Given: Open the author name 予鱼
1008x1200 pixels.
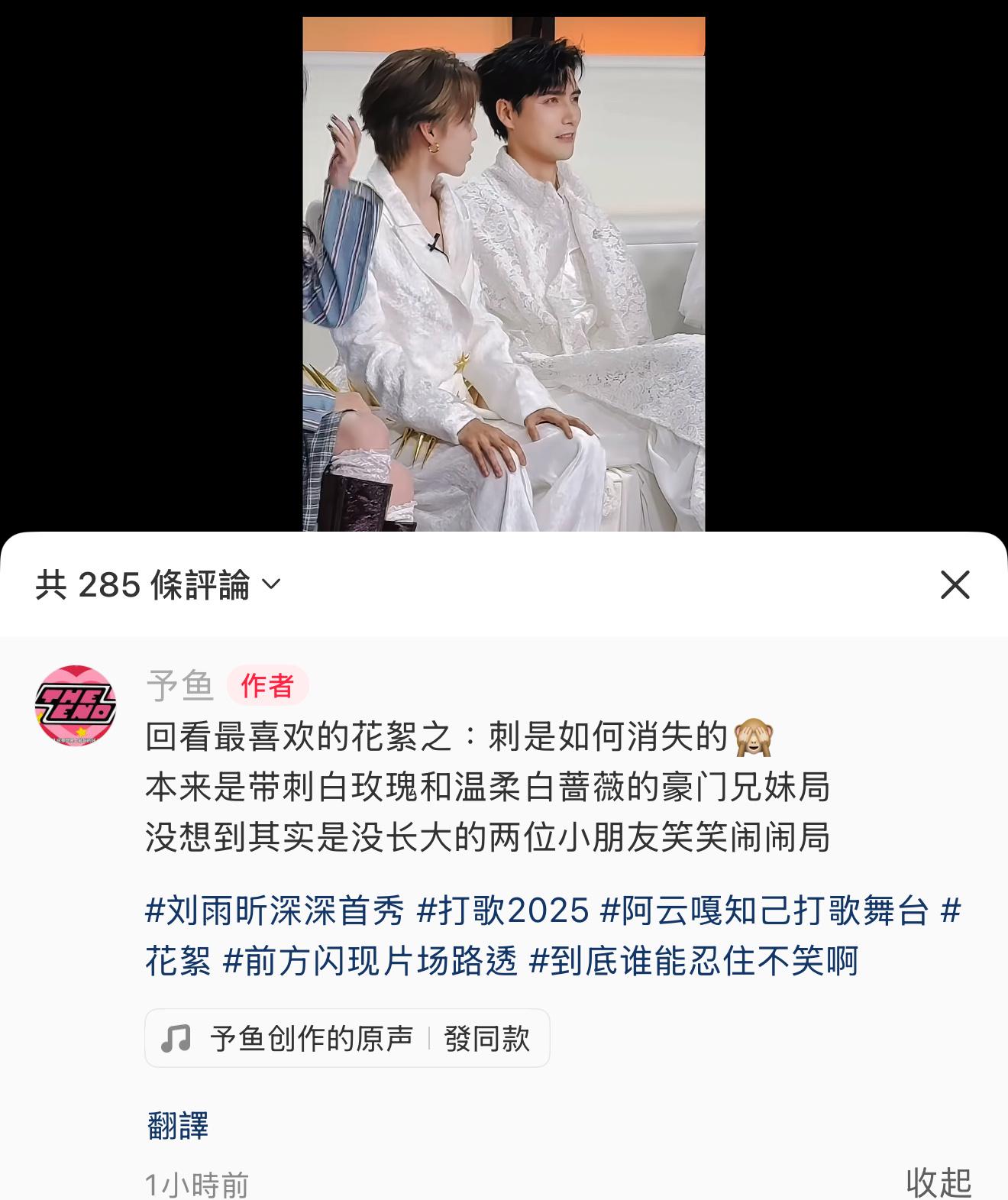Looking at the screenshot, I should (179, 685).
